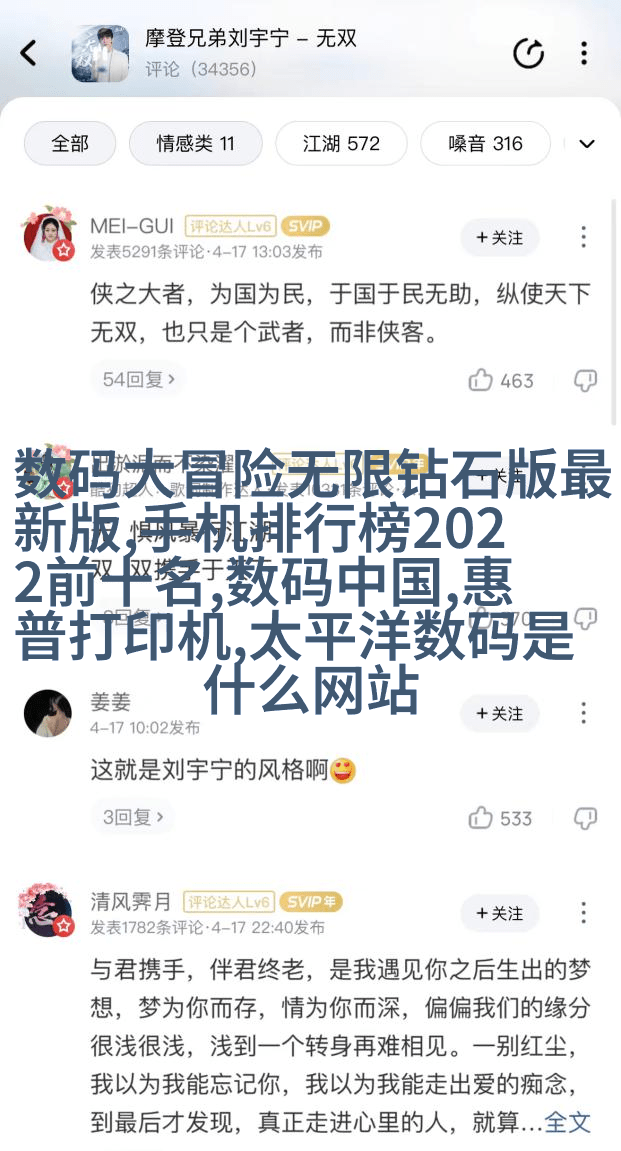Expand more comment filter chips

587,144
